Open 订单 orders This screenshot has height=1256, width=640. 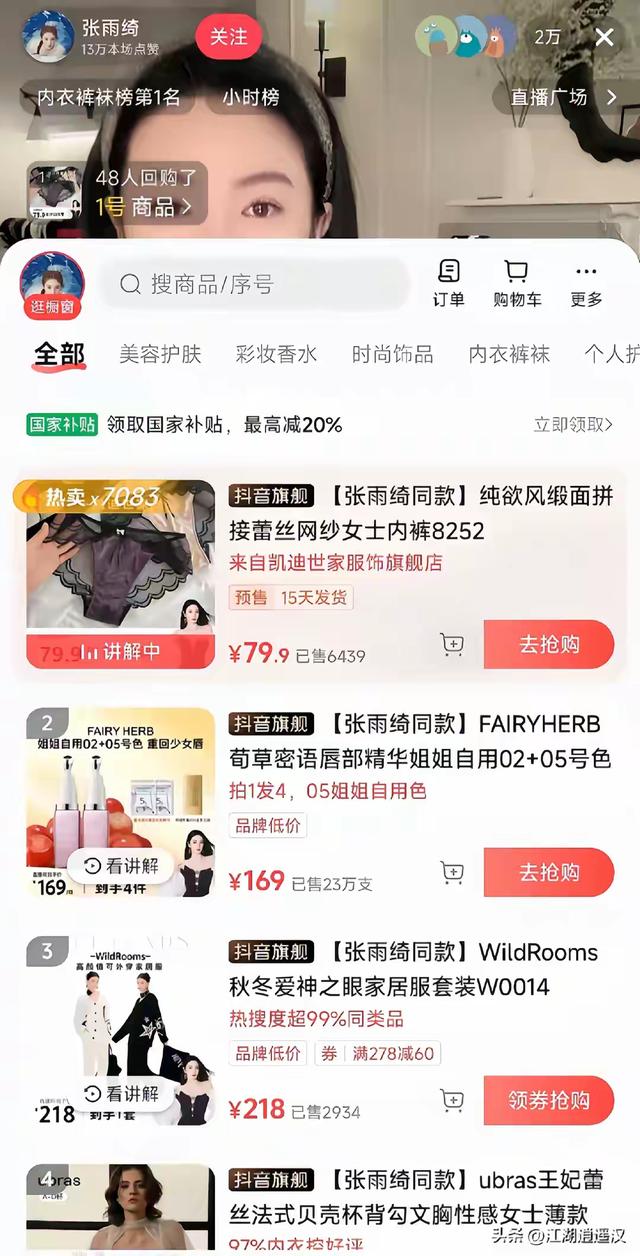click(x=448, y=283)
